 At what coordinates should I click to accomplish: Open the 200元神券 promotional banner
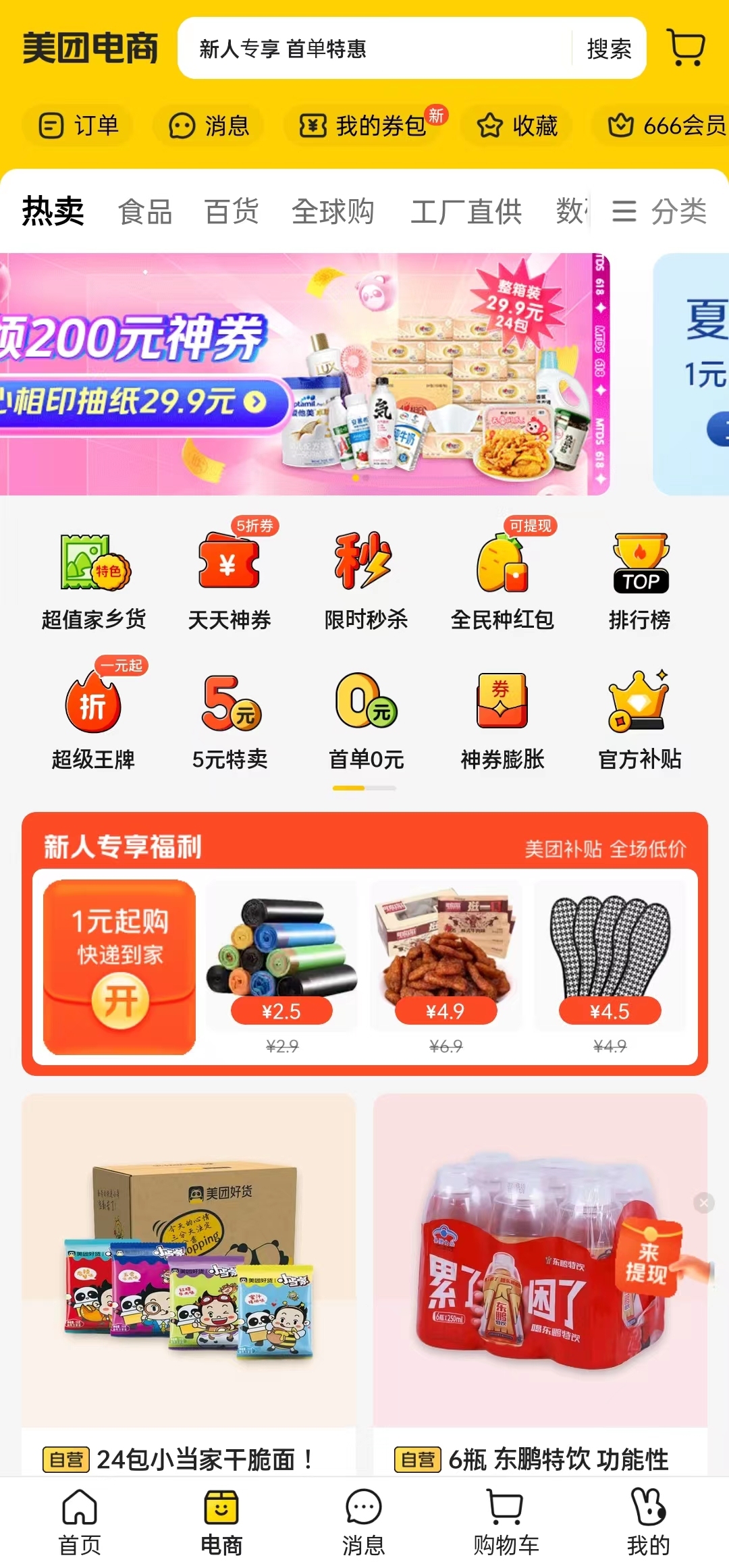(304, 373)
